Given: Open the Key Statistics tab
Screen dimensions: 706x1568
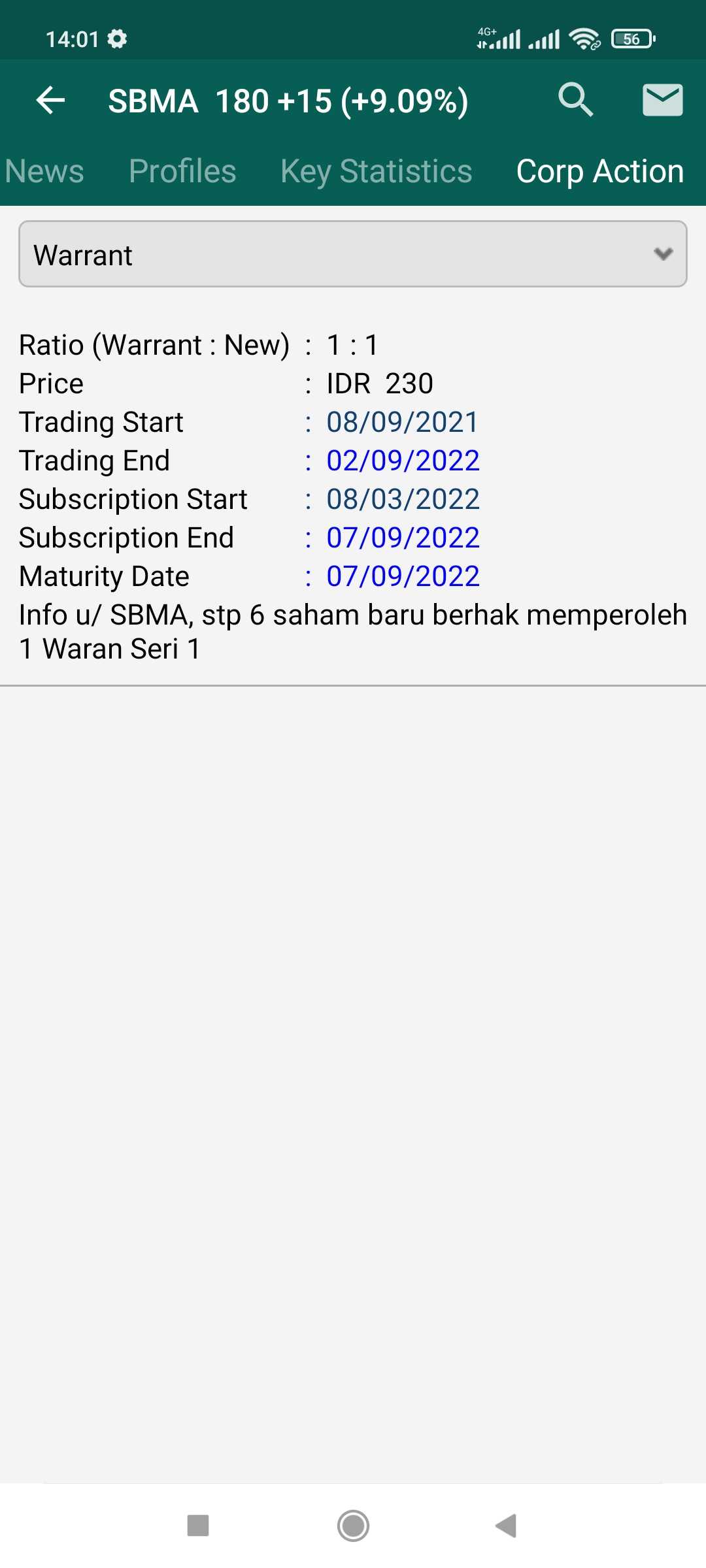Looking at the screenshot, I should [x=376, y=172].
